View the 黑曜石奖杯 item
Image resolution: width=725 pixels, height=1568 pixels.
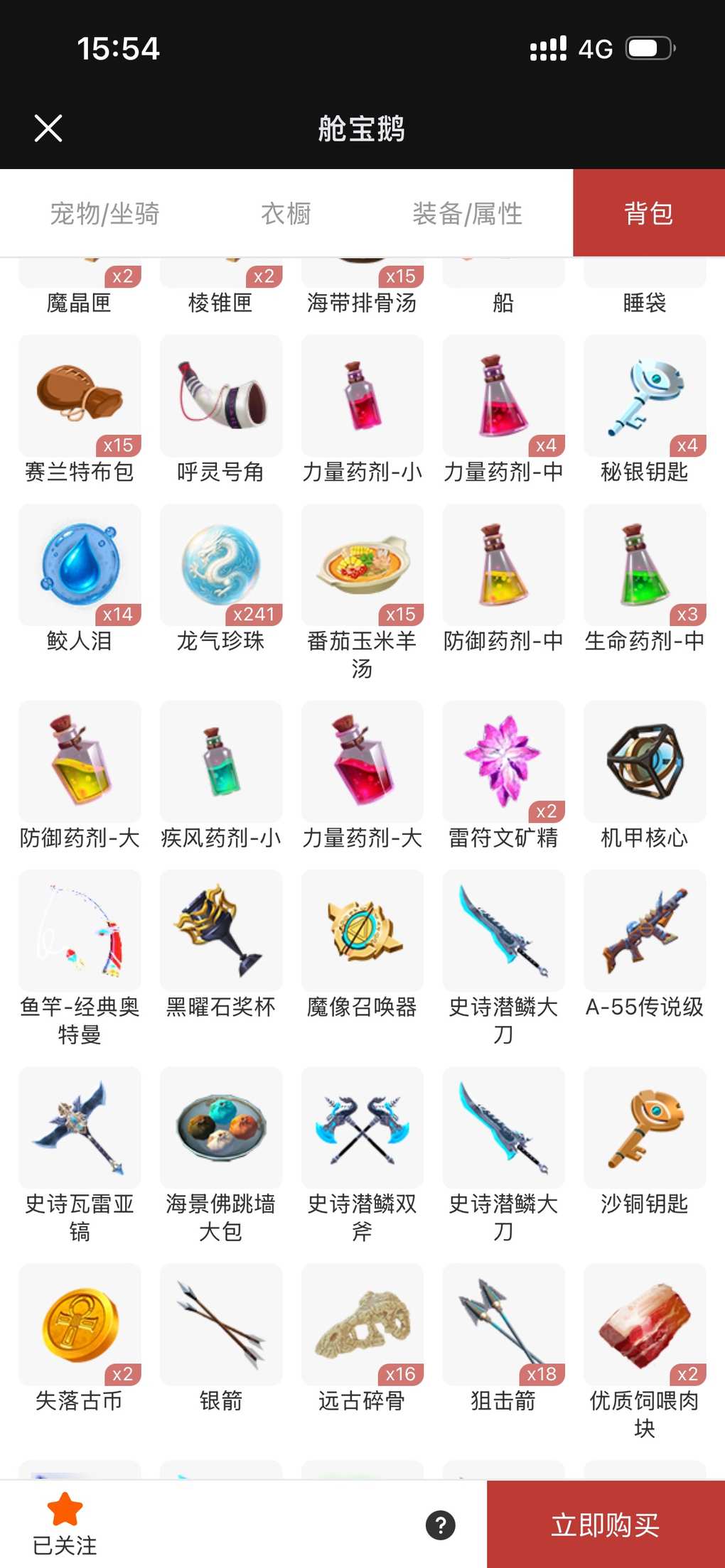pos(221,931)
